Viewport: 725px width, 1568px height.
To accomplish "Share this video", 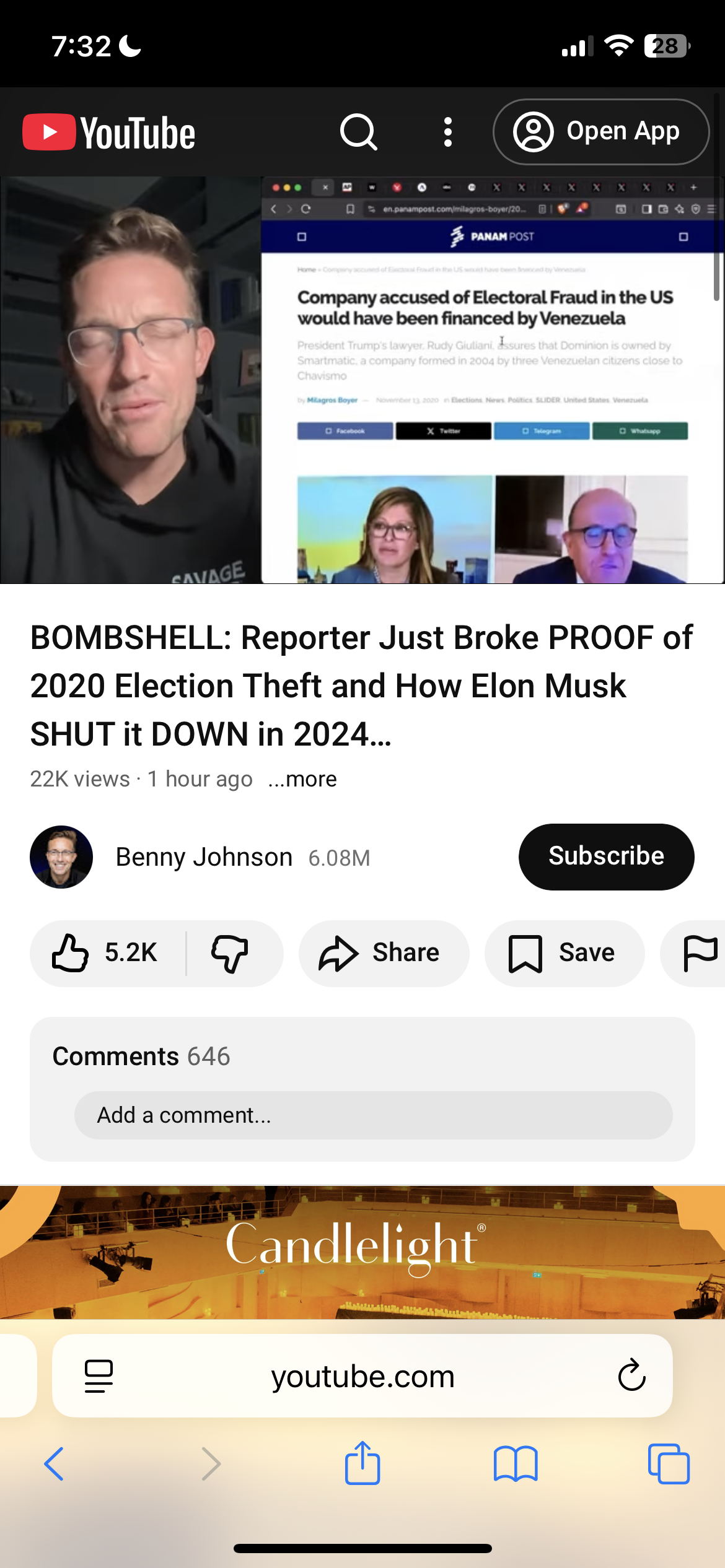I will pyautogui.click(x=382, y=953).
